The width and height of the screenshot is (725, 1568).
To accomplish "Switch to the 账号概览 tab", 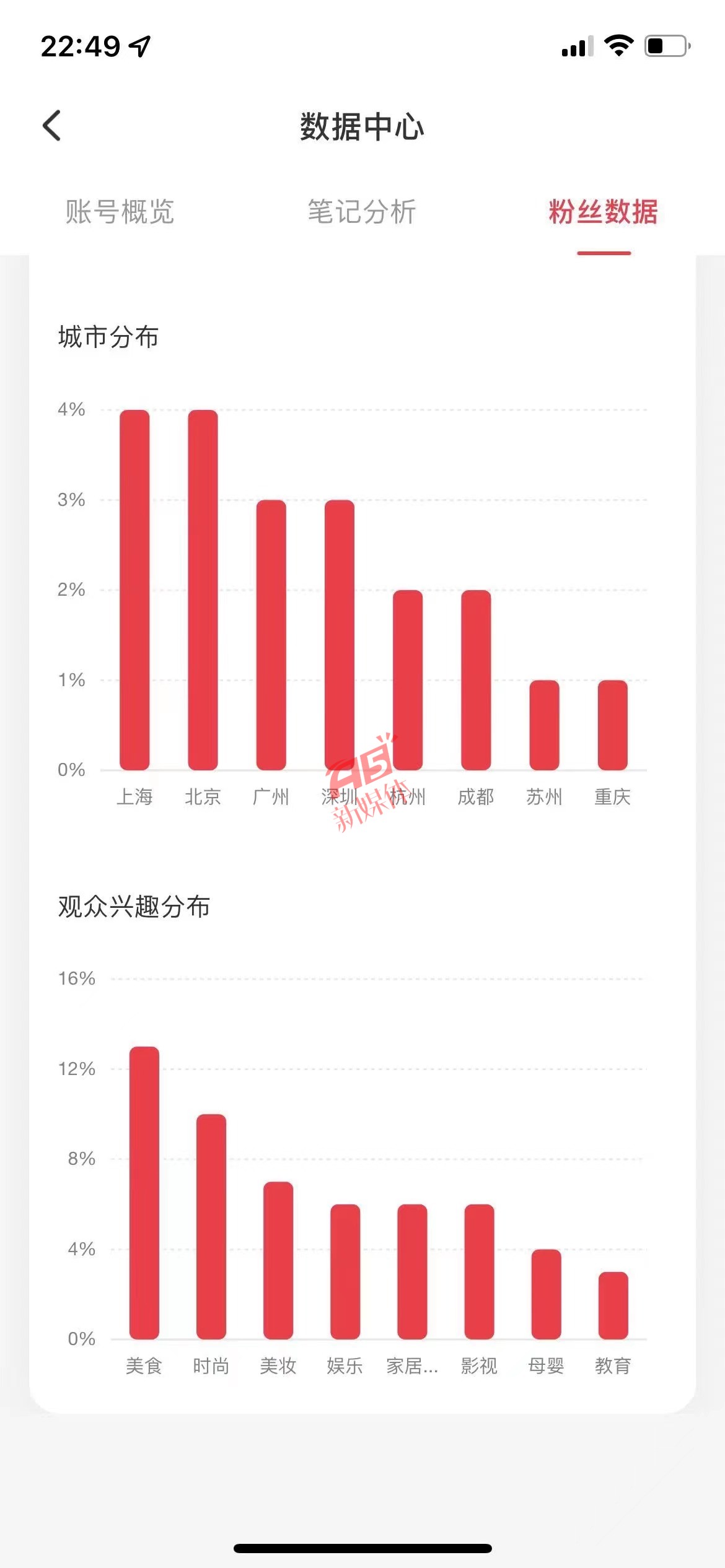I will tap(120, 212).
